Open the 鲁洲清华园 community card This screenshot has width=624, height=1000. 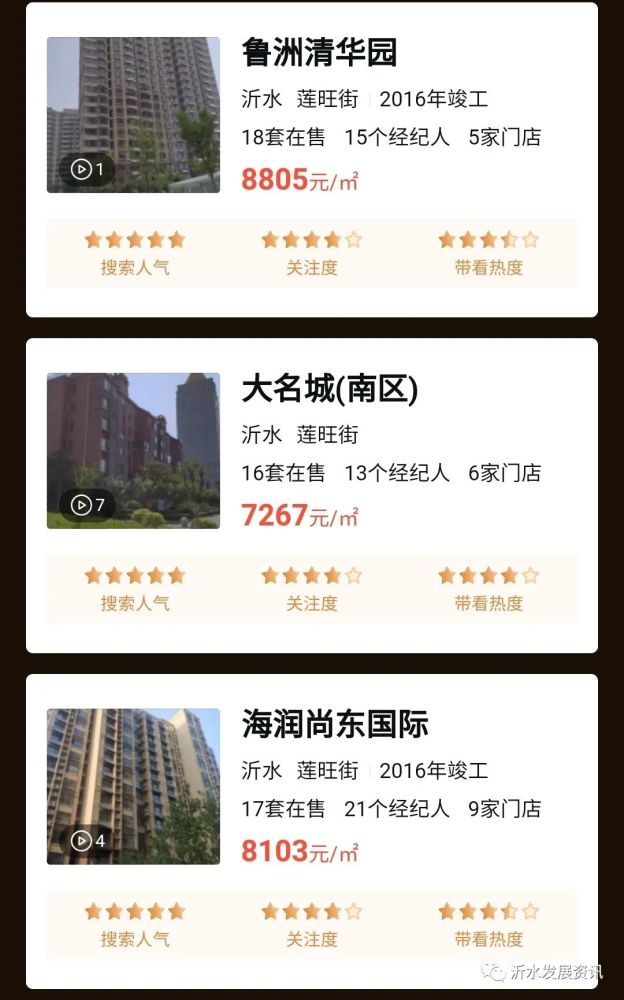[311, 159]
